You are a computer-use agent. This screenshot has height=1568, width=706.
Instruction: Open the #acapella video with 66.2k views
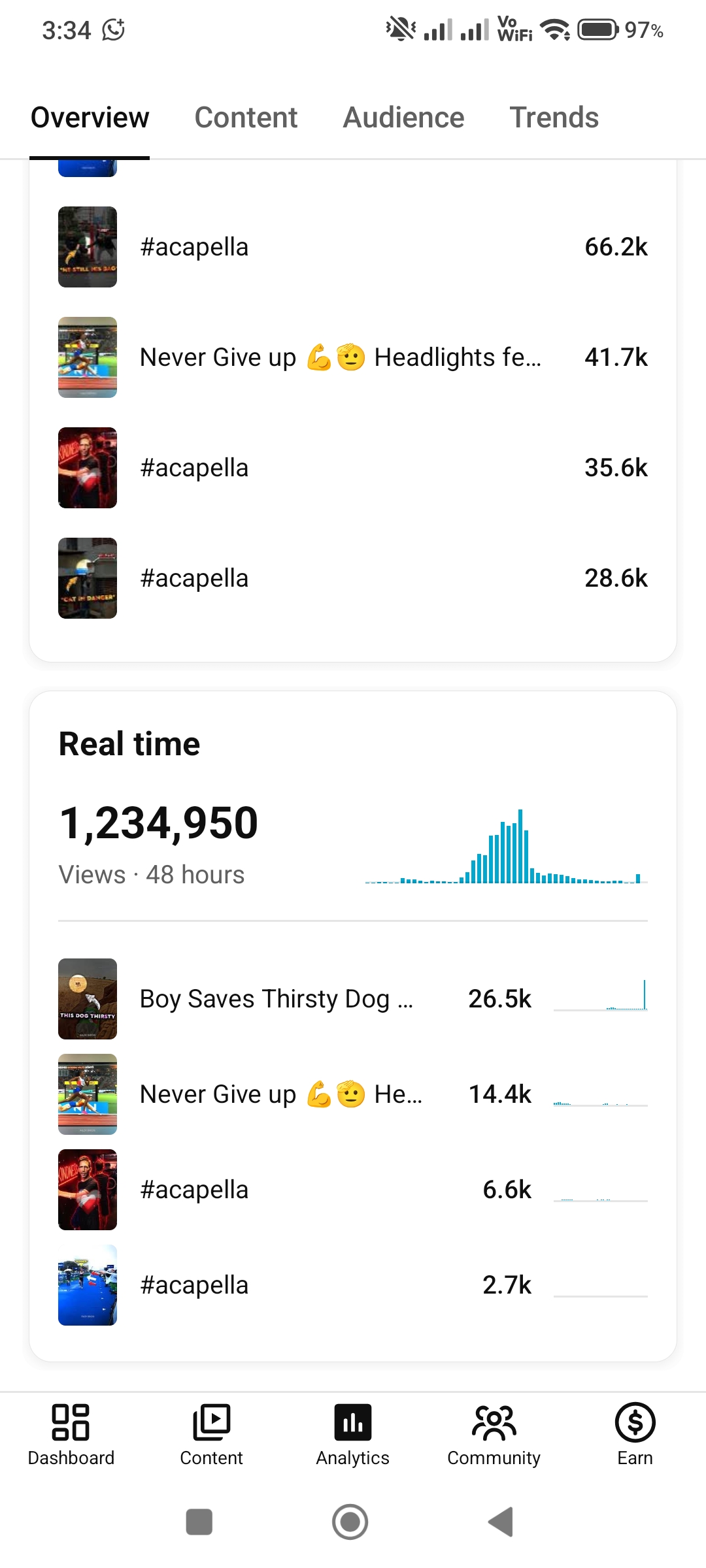[x=353, y=247]
